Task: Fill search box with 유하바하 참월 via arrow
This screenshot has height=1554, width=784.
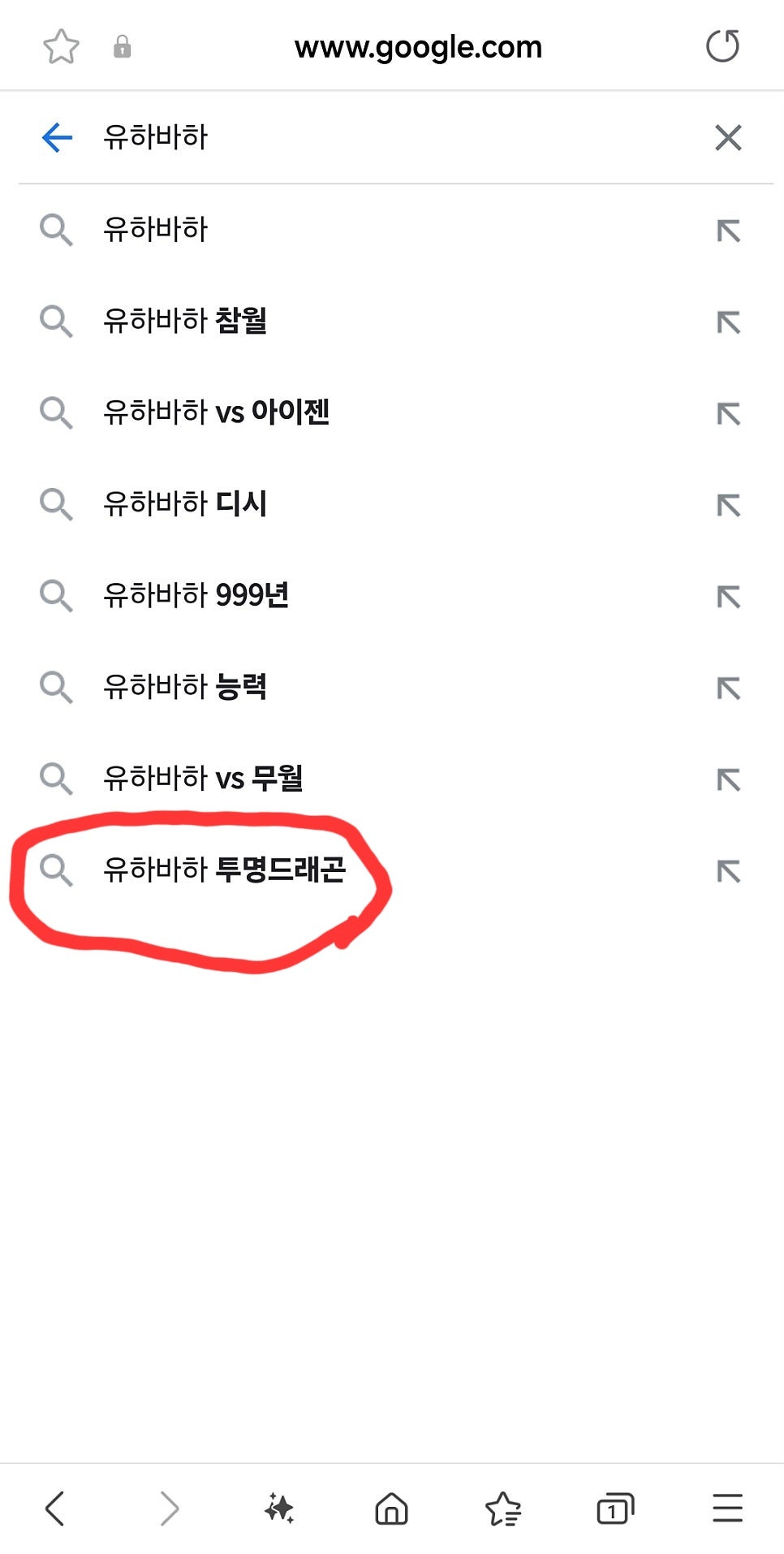Action: 728,322
